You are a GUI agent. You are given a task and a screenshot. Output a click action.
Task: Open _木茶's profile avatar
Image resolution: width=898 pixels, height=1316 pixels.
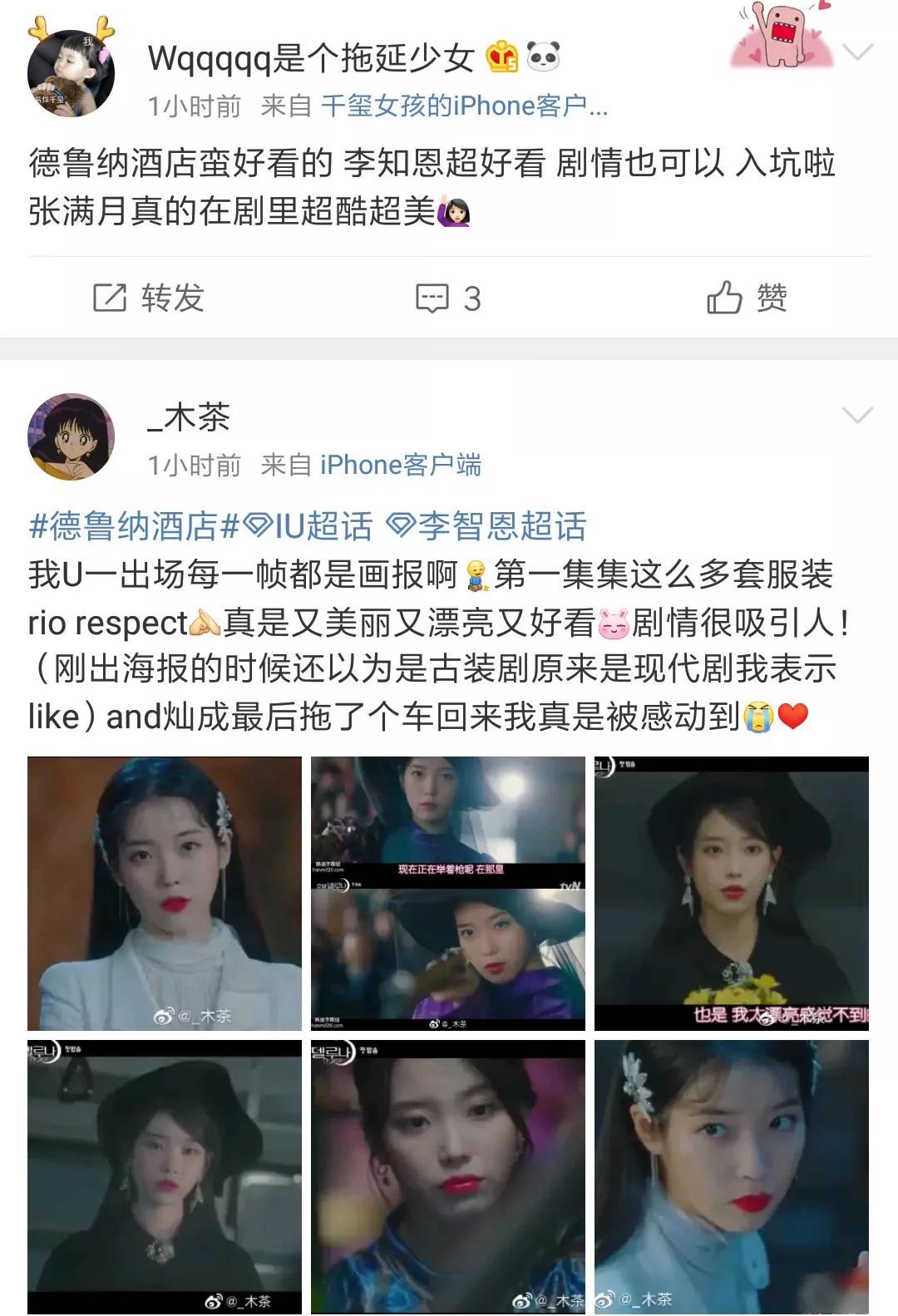[x=70, y=436]
